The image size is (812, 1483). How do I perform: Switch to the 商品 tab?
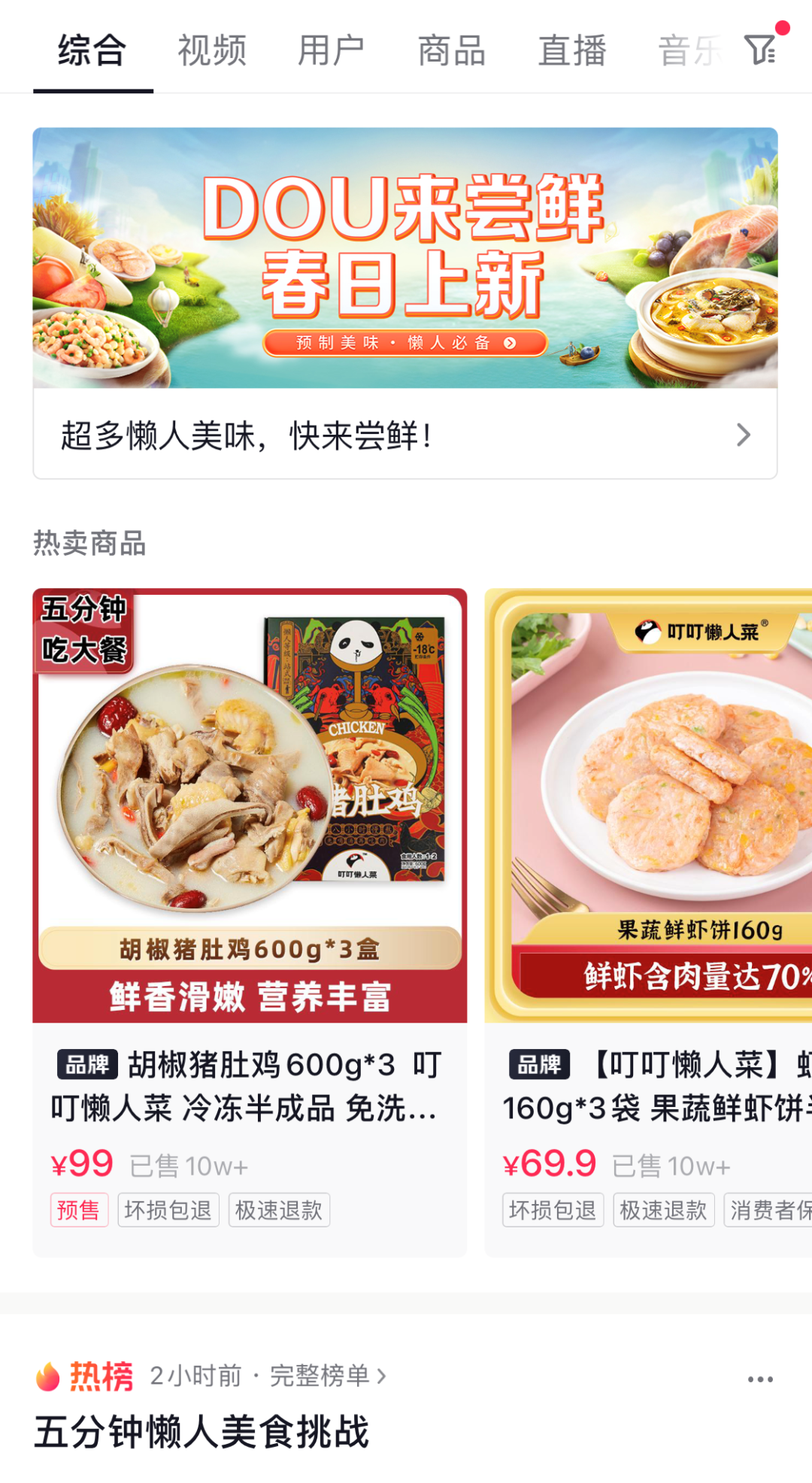(452, 51)
